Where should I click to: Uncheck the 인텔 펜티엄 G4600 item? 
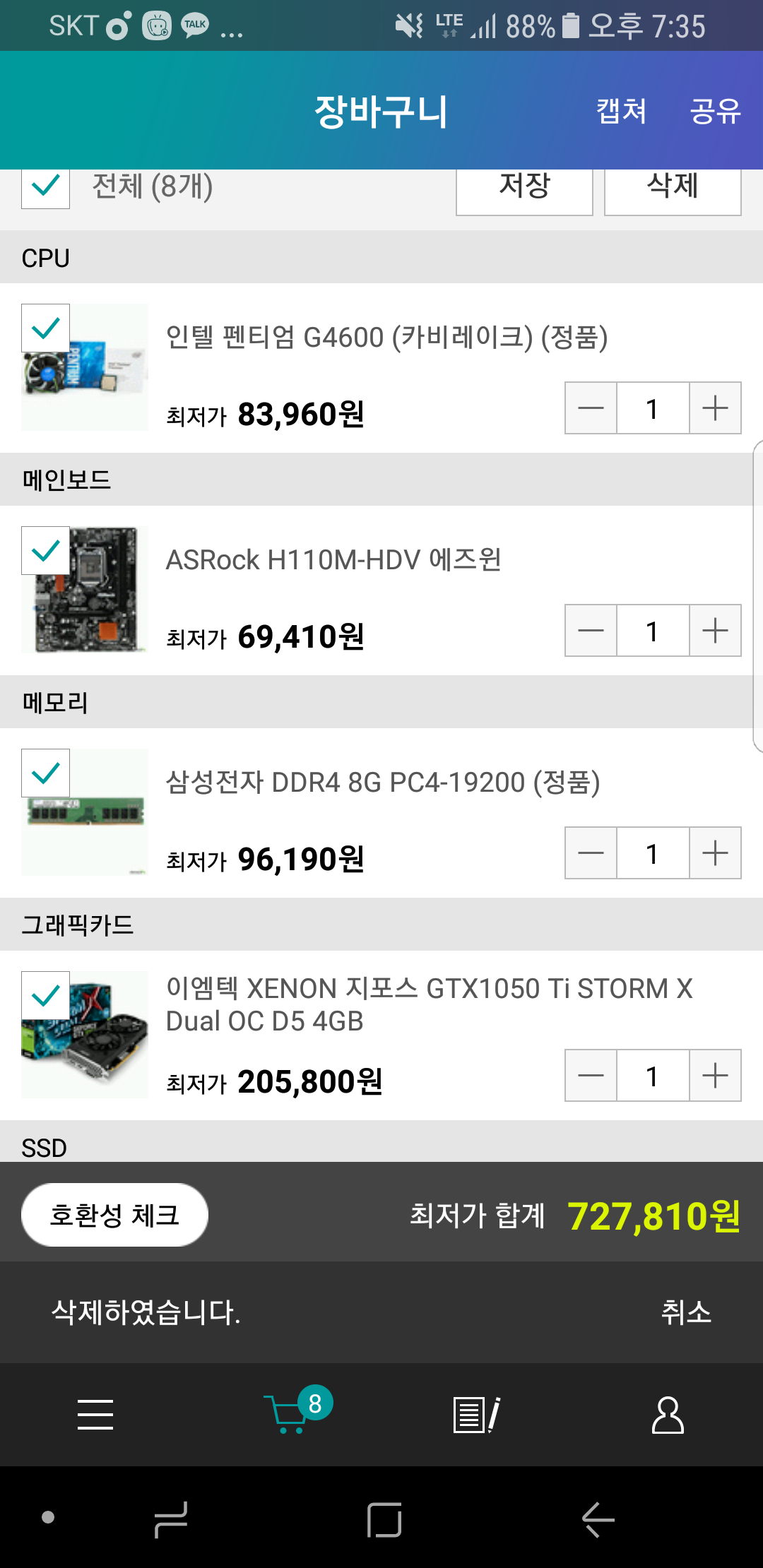click(46, 328)
